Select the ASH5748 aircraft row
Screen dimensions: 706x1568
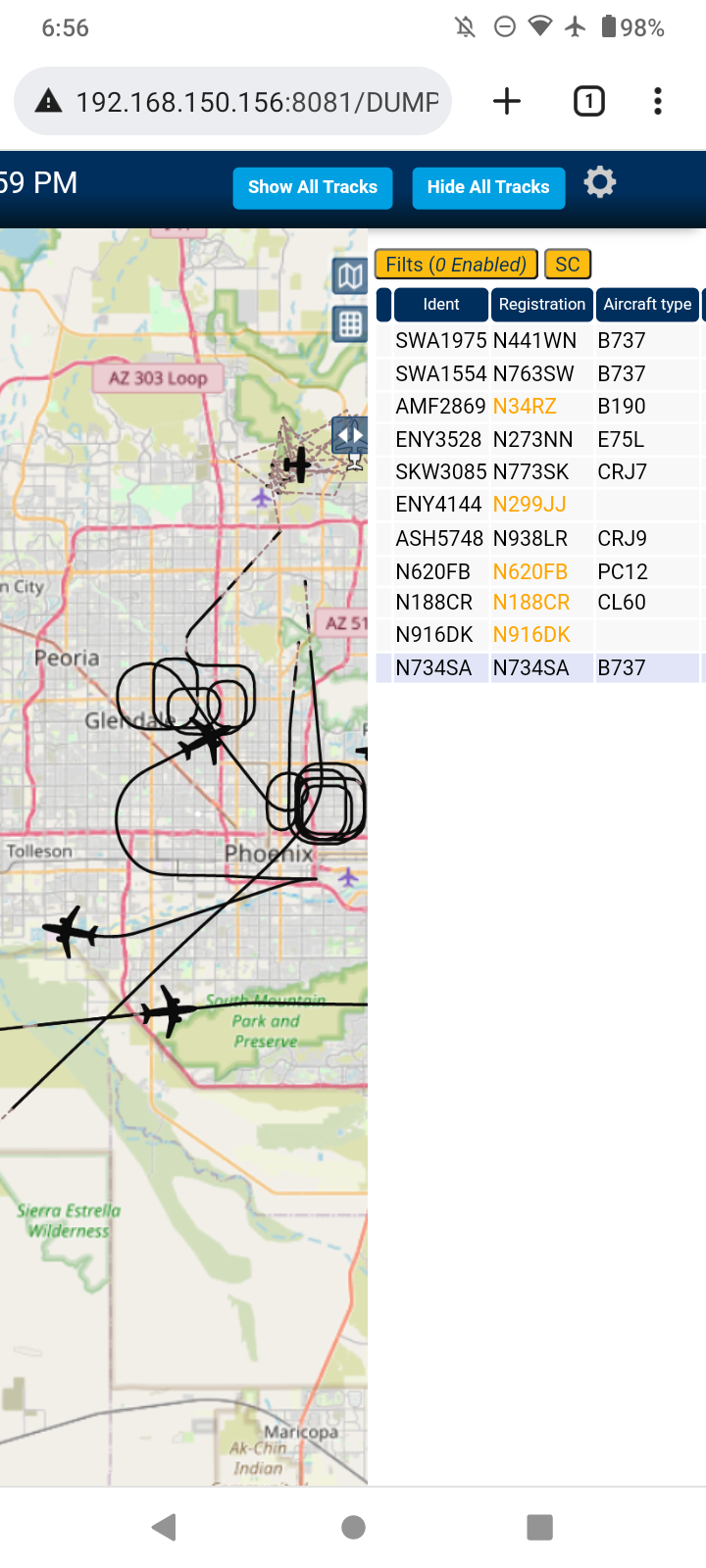point(537,538)
